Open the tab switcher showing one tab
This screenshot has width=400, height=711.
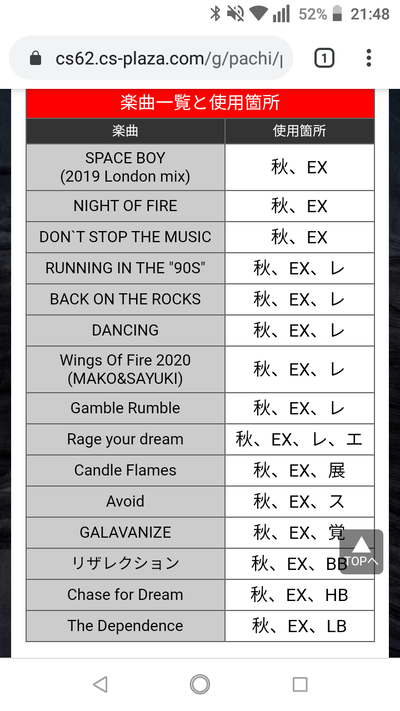coord(324,58)
